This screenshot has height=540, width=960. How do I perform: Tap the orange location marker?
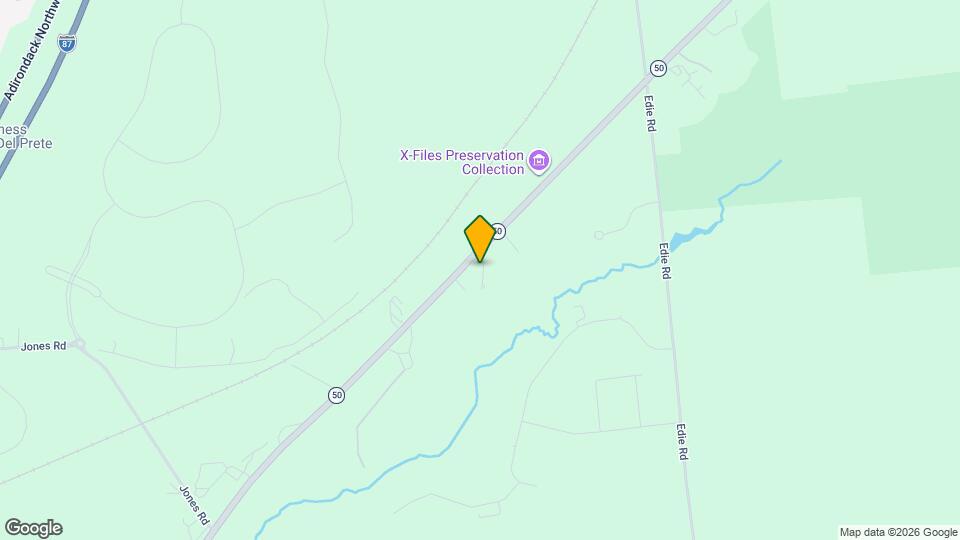(x=480, y=238)
